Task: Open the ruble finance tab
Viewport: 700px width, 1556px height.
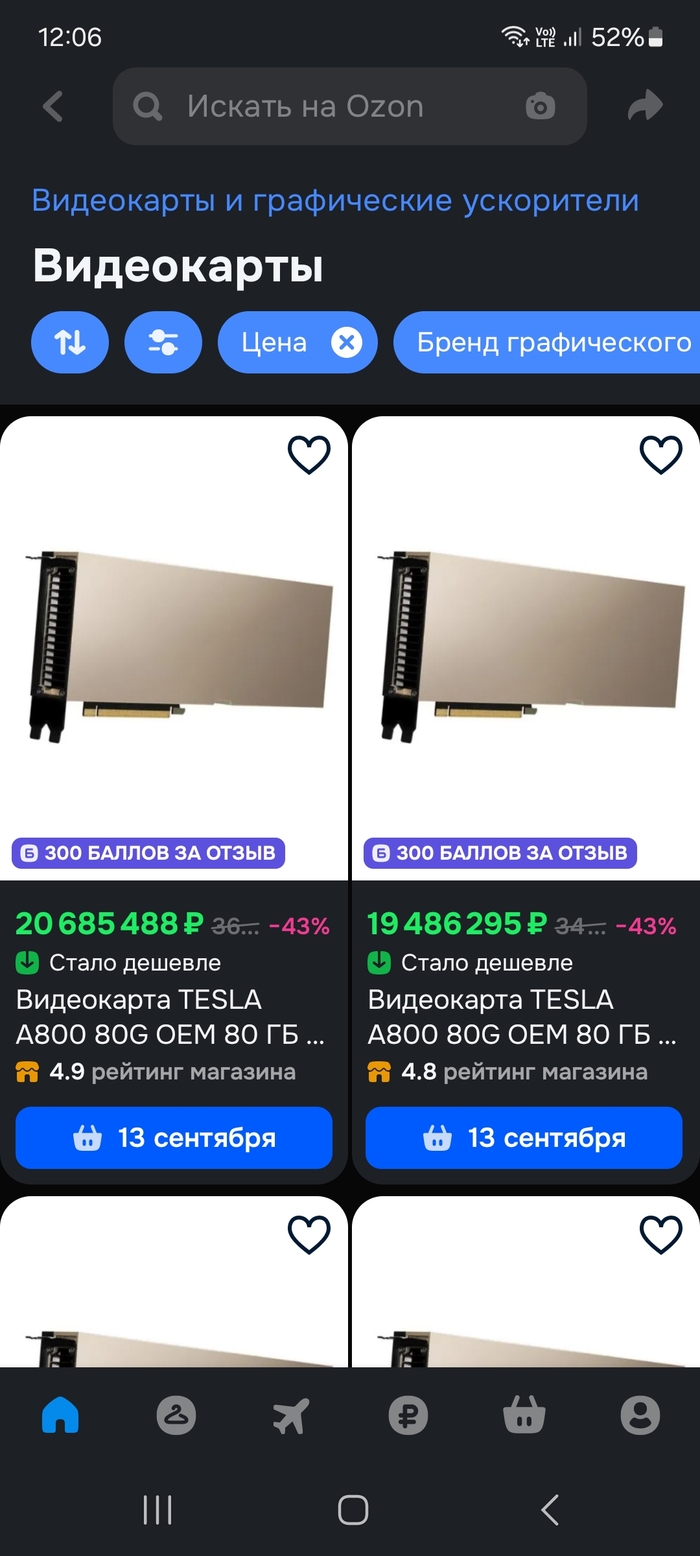Action: [x=408, y=1415]
